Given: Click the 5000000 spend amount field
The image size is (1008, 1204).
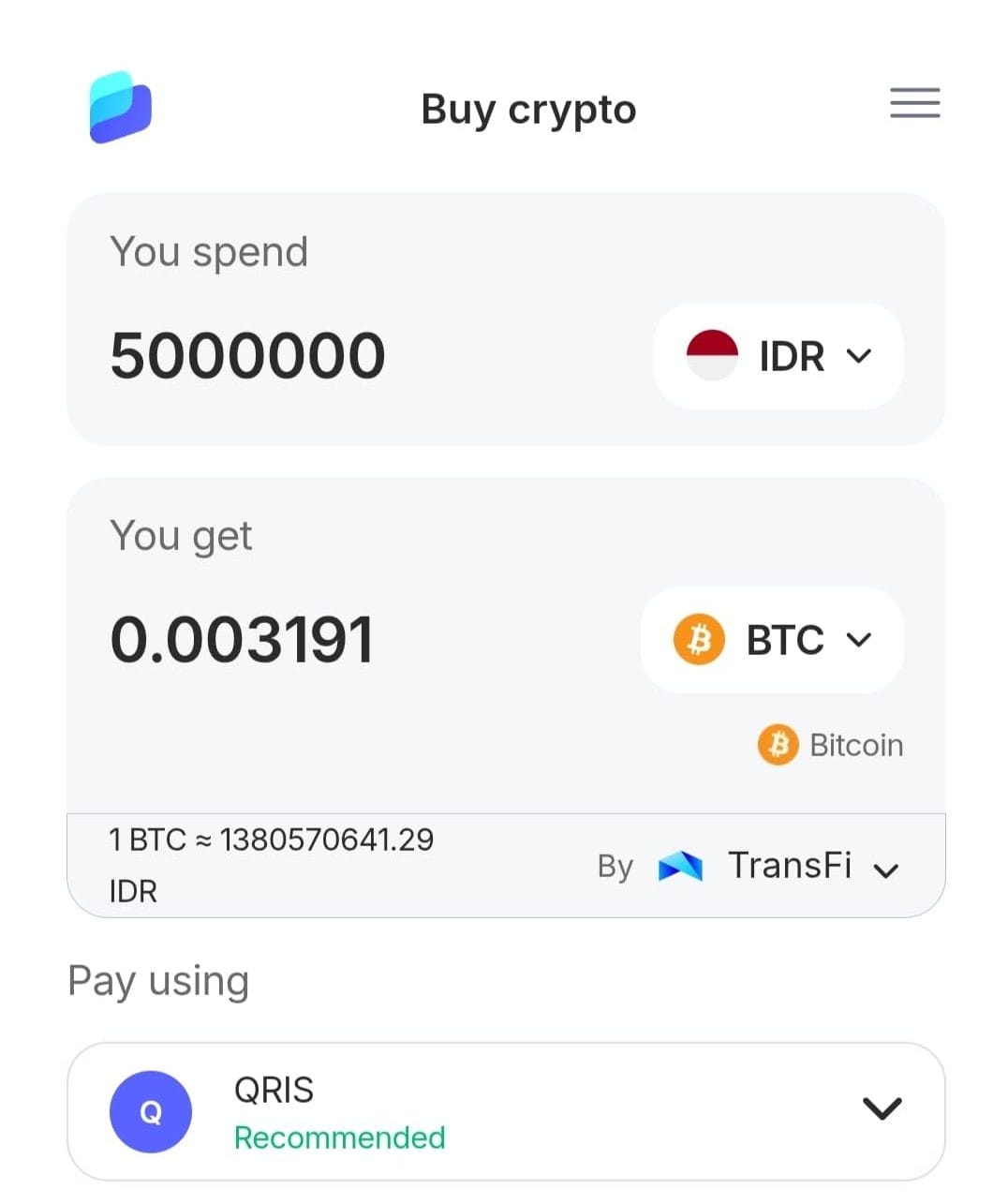Looking at the screenshot, I should click(248, 354).
